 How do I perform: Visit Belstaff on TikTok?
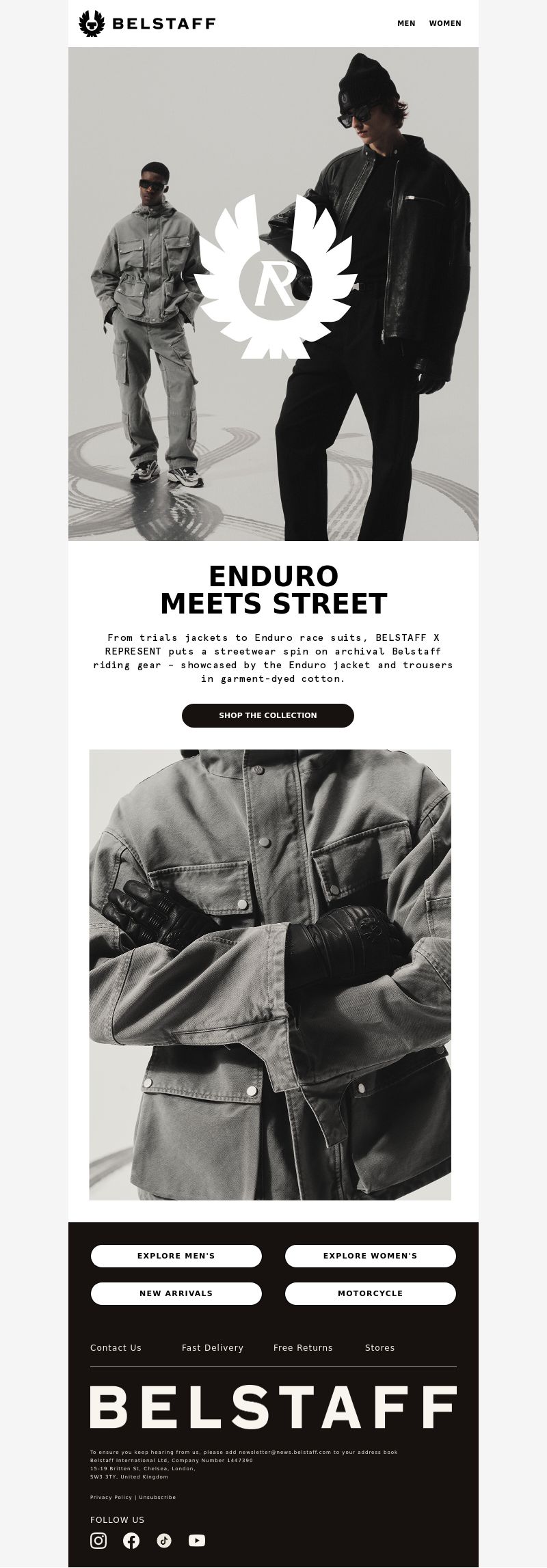click(164, 1540)
